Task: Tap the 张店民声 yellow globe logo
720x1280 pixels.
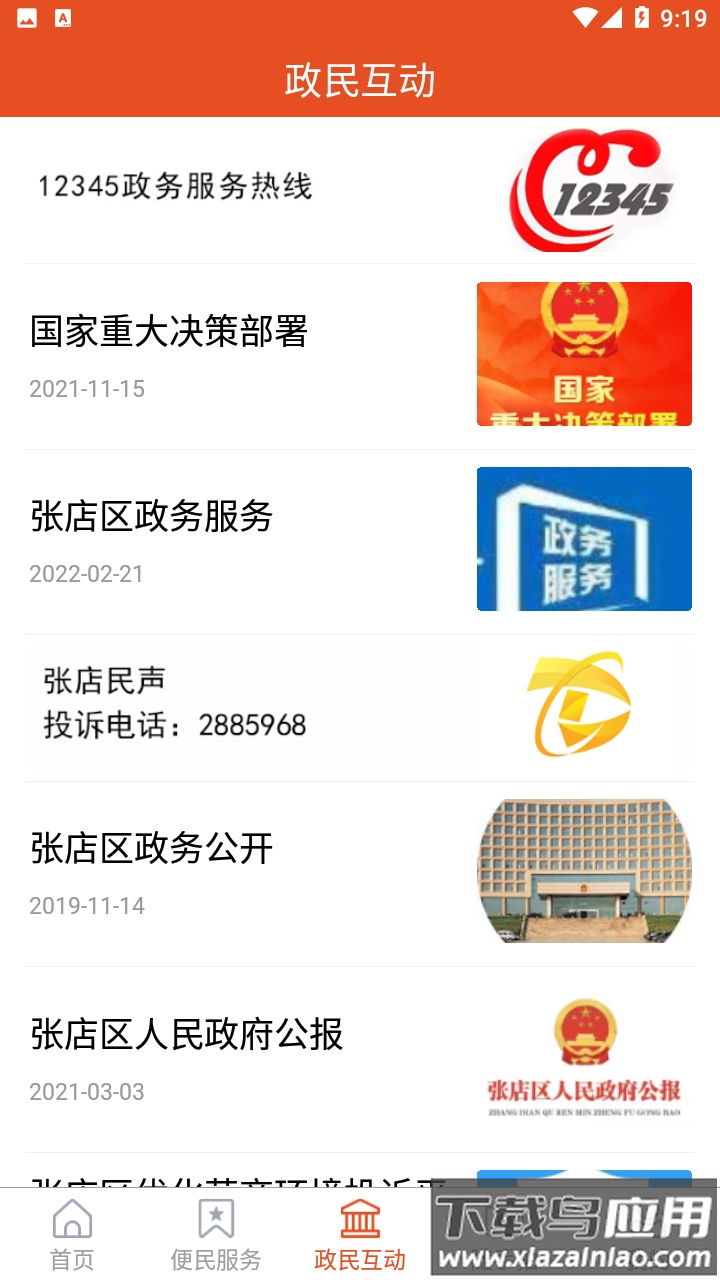Action: click(584, 703)
